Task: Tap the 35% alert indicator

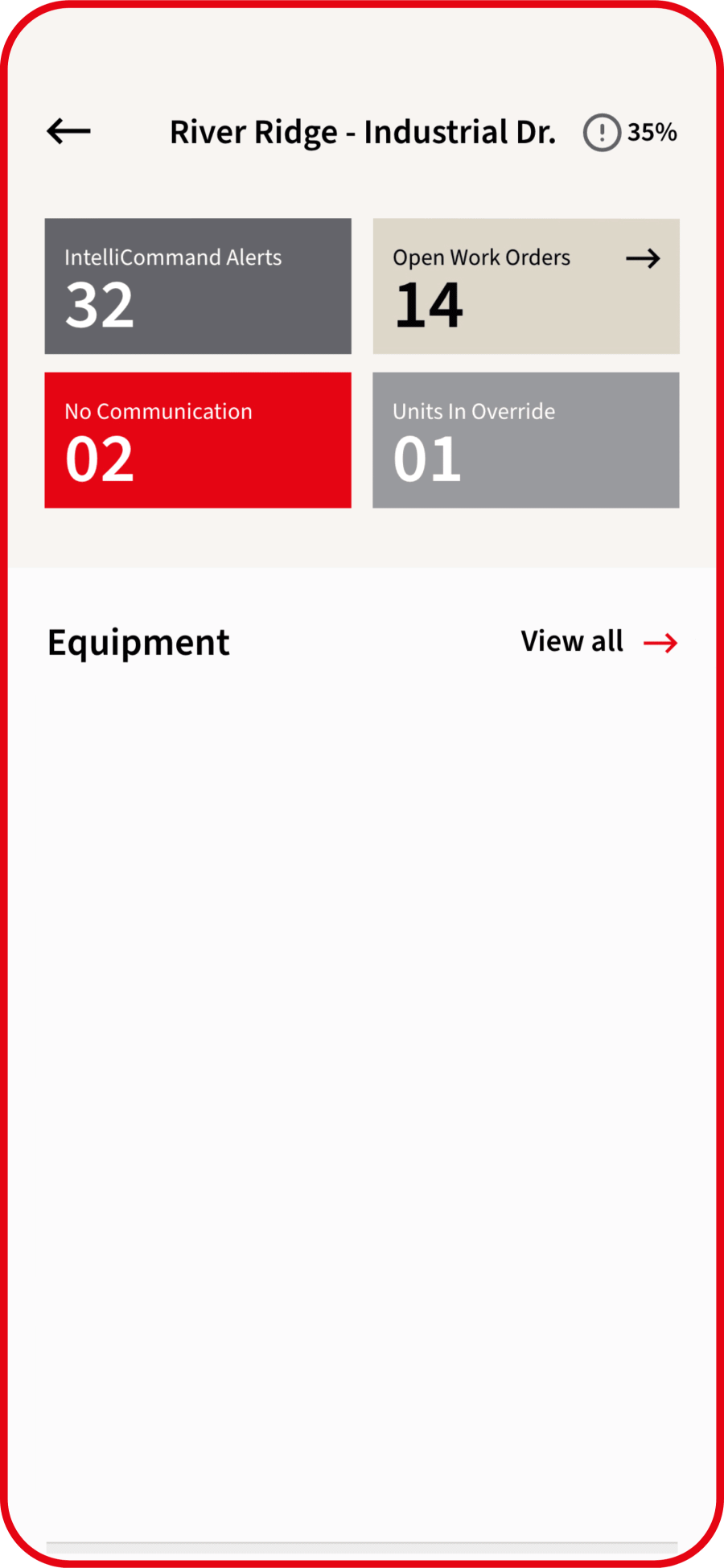Action: [631, 132]
